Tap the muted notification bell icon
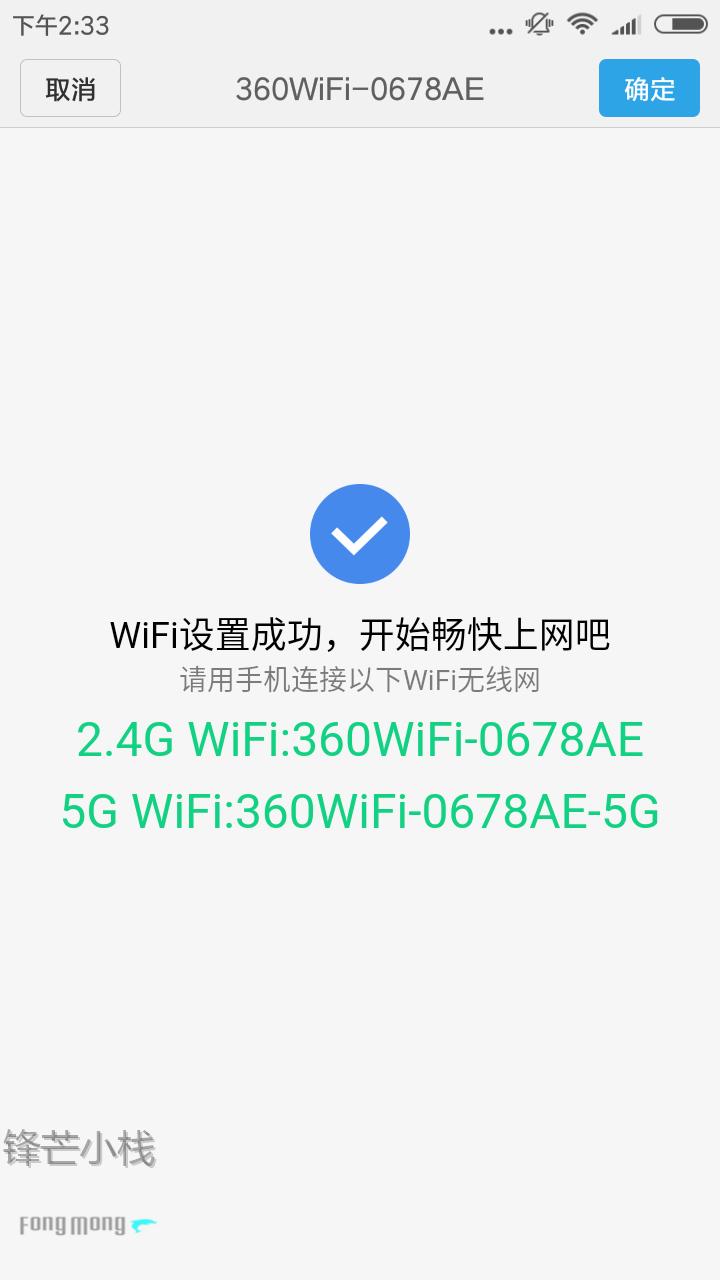 point(538,24)
